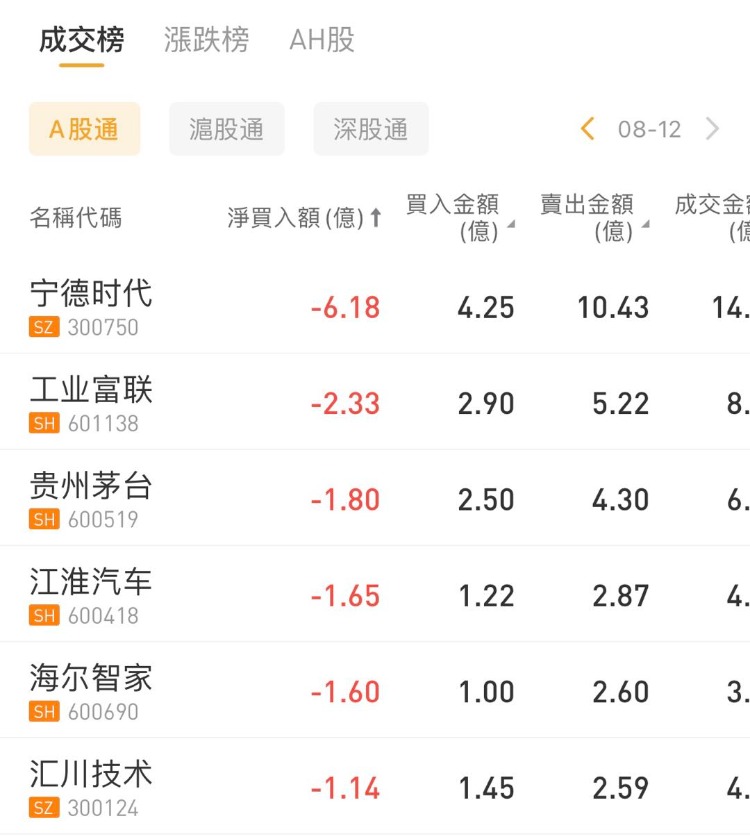This screenshot has width=750, height=839.
Task: Open 汇川技术 stock details
Action: [x=91, y=785]
